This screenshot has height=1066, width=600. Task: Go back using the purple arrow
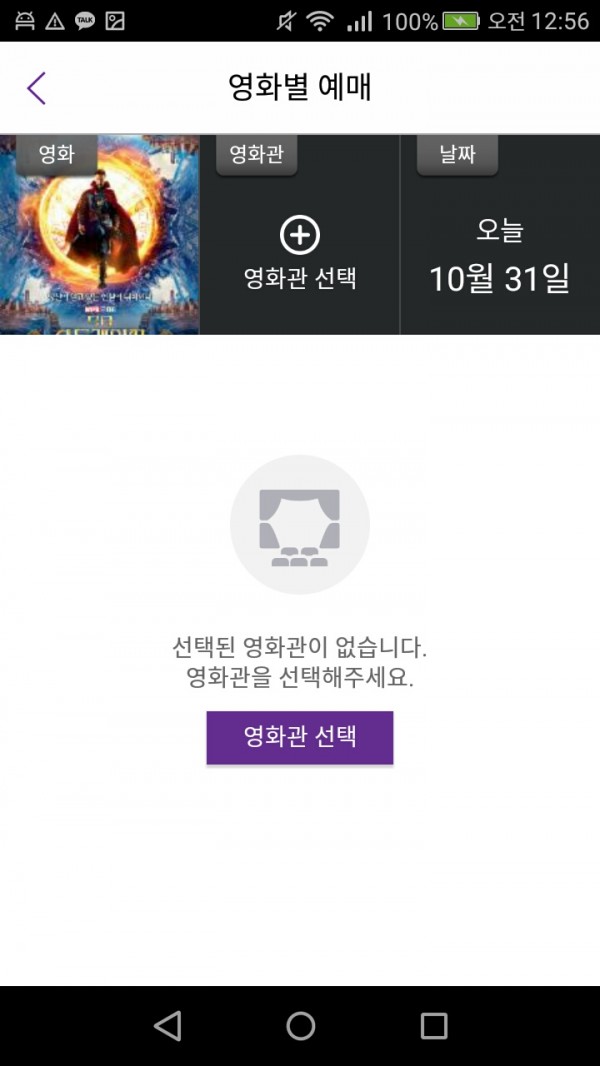click(x=37, y=88)
